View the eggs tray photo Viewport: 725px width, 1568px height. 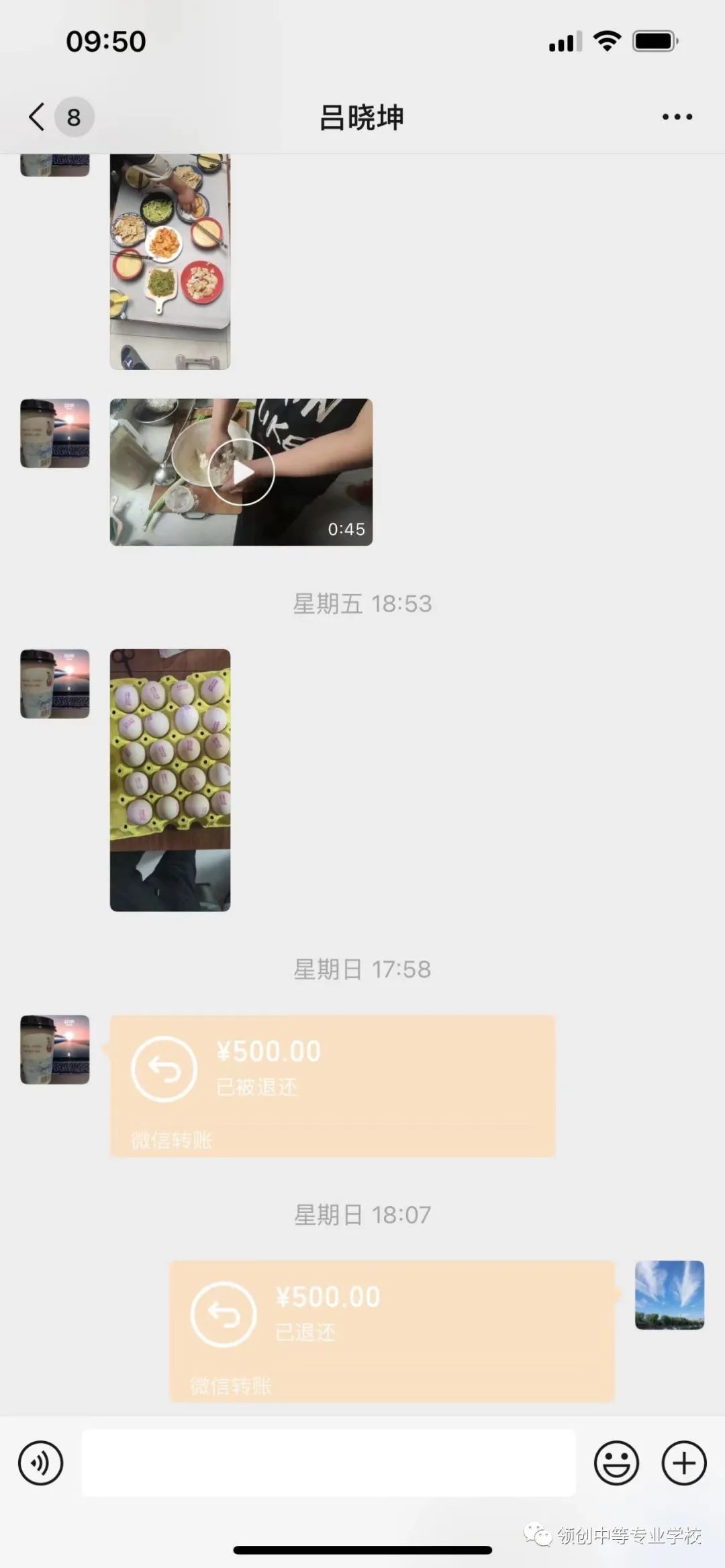click(x=170, y=779)
